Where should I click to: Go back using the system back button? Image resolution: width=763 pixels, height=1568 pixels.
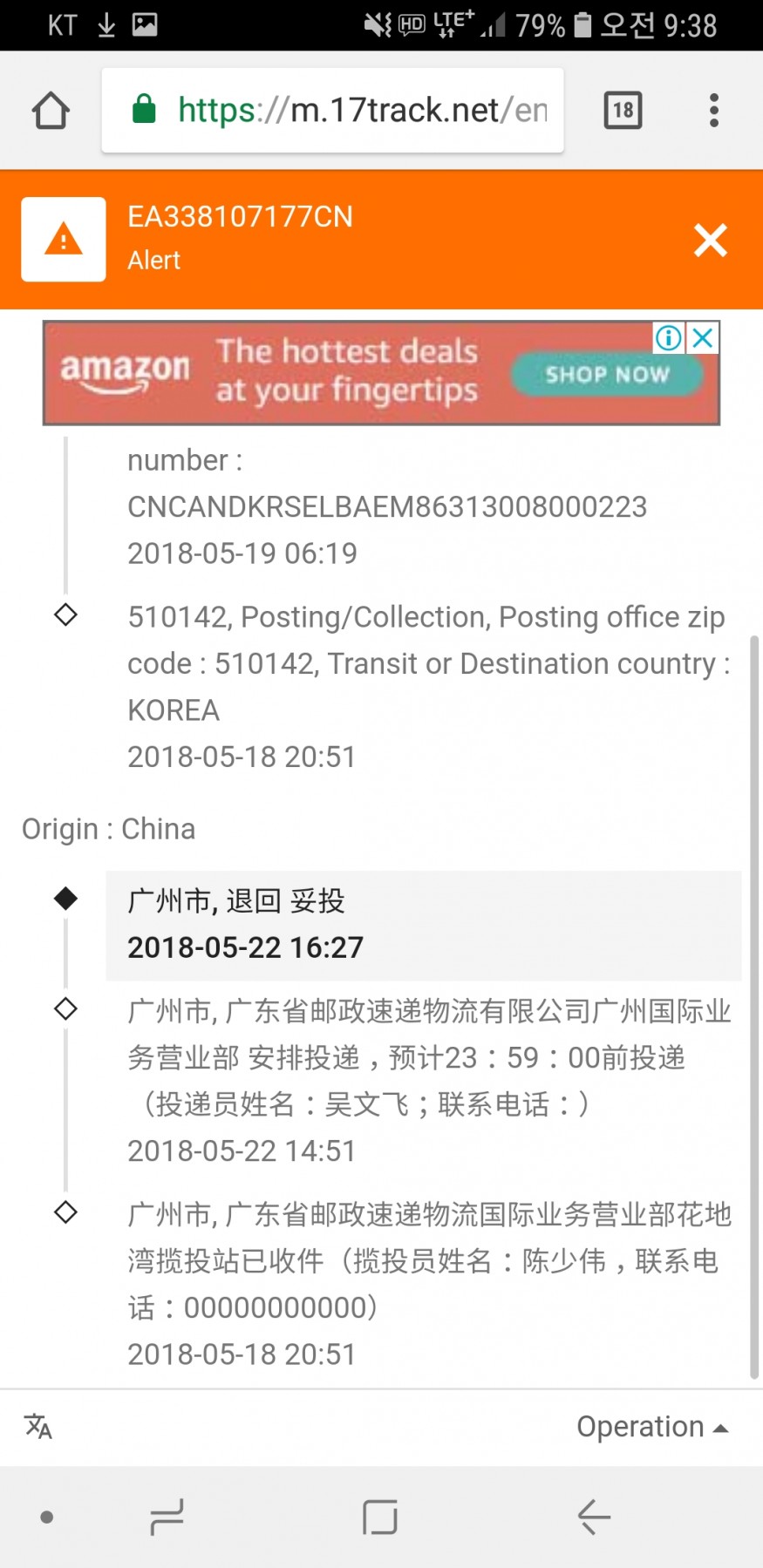coord(594,1517)
